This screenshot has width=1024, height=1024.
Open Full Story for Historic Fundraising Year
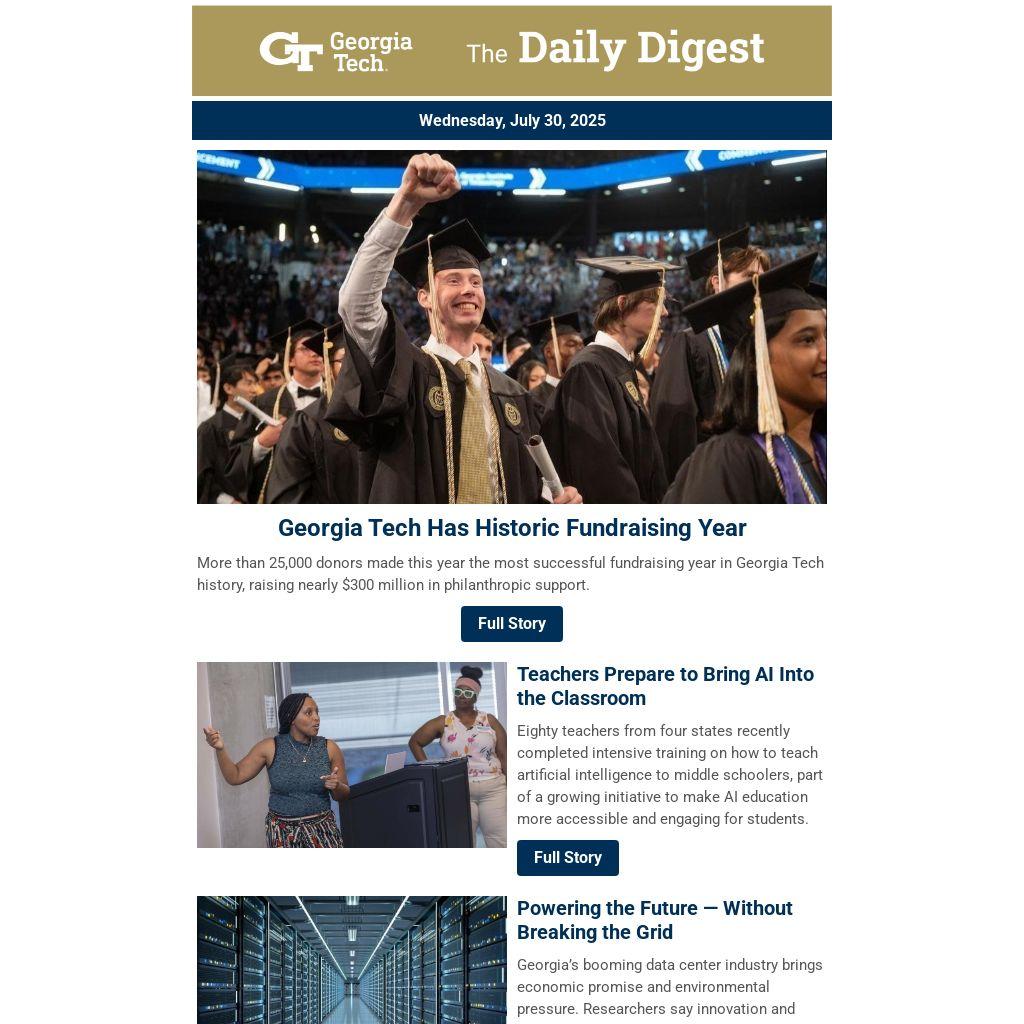point(511,624)
